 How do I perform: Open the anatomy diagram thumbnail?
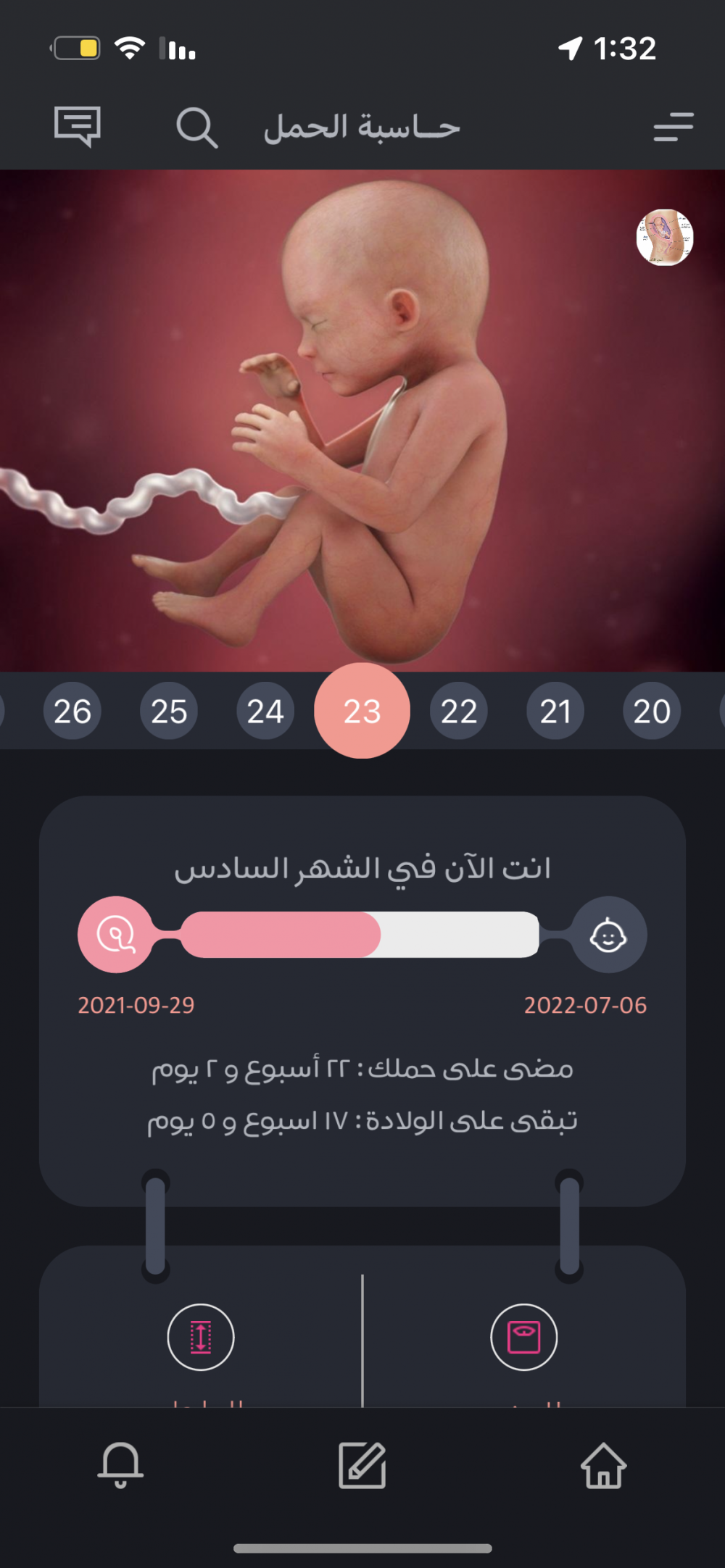point(664,238)
